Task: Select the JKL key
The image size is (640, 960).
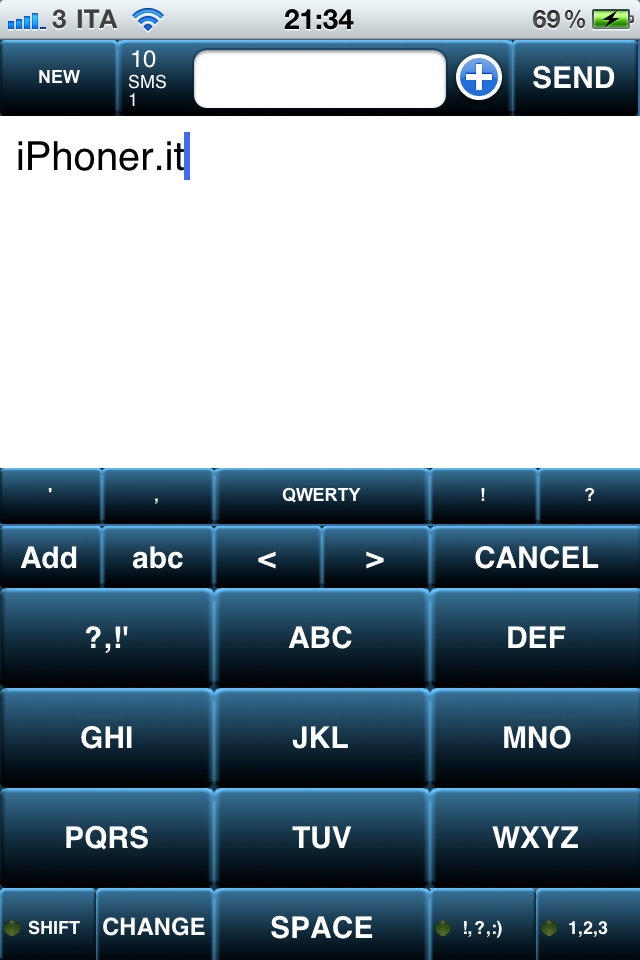Action: [321, 738]
